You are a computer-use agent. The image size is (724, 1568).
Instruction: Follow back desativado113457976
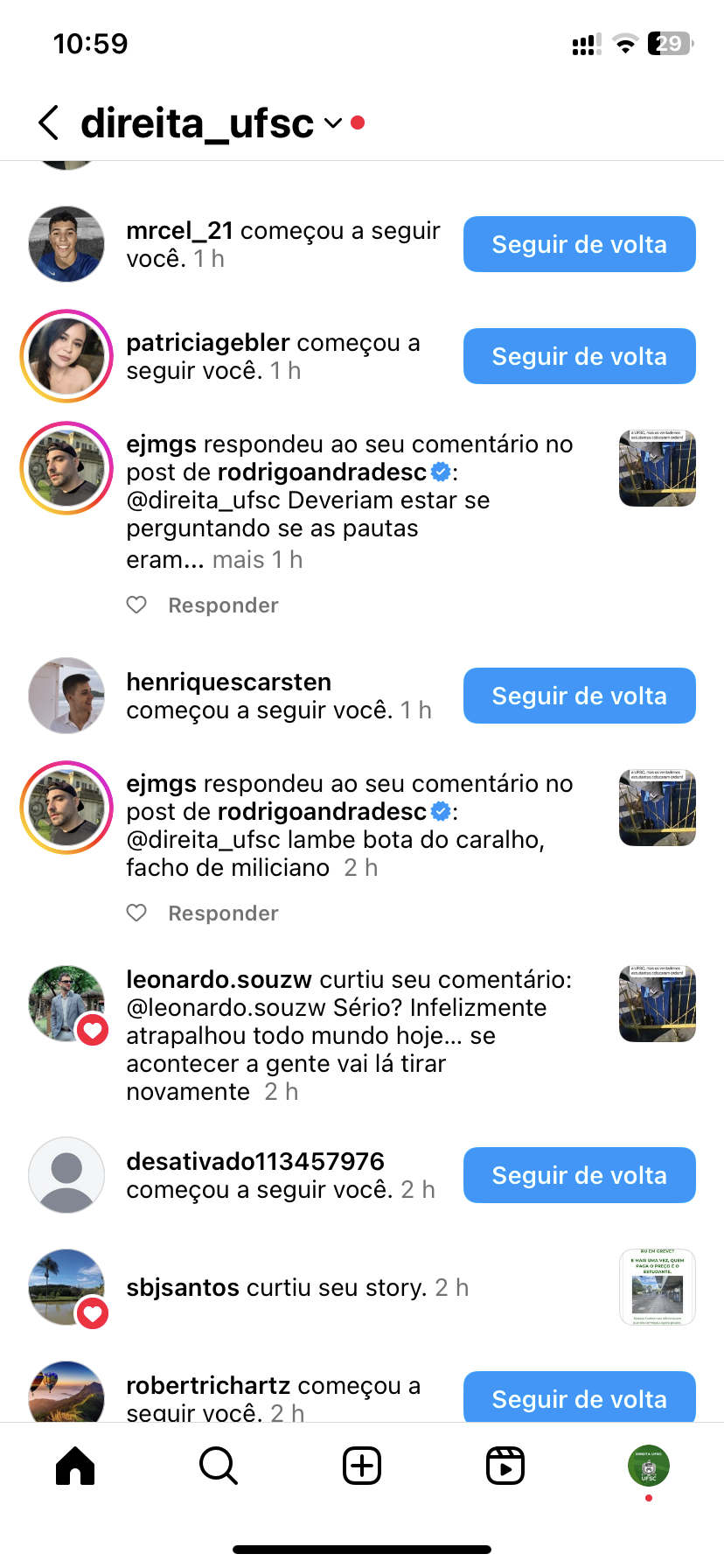click(x=579, y=1175)
